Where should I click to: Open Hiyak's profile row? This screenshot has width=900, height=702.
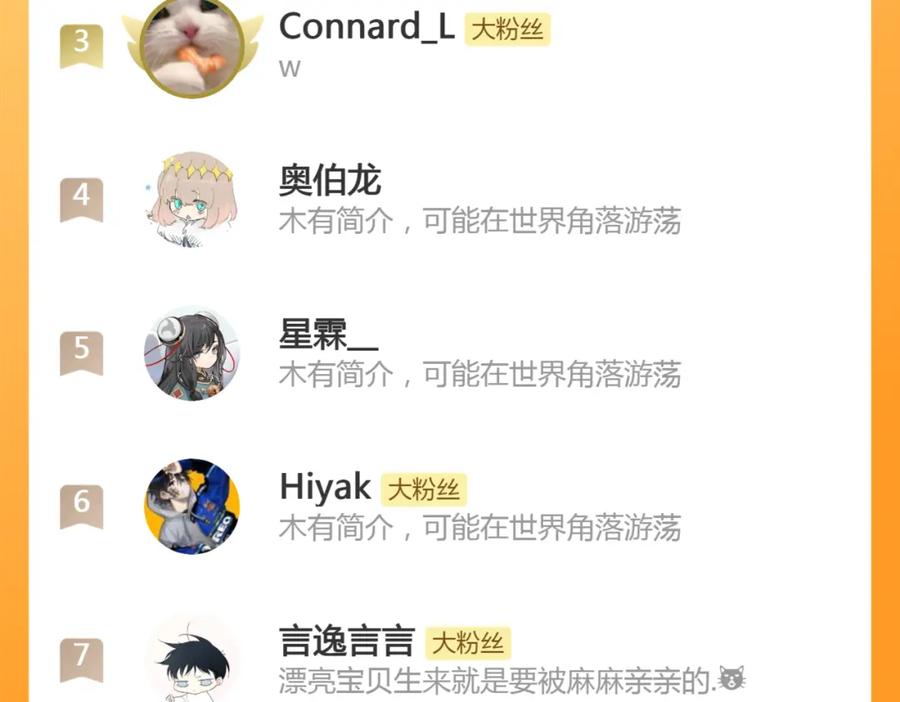tap(449, 506)
